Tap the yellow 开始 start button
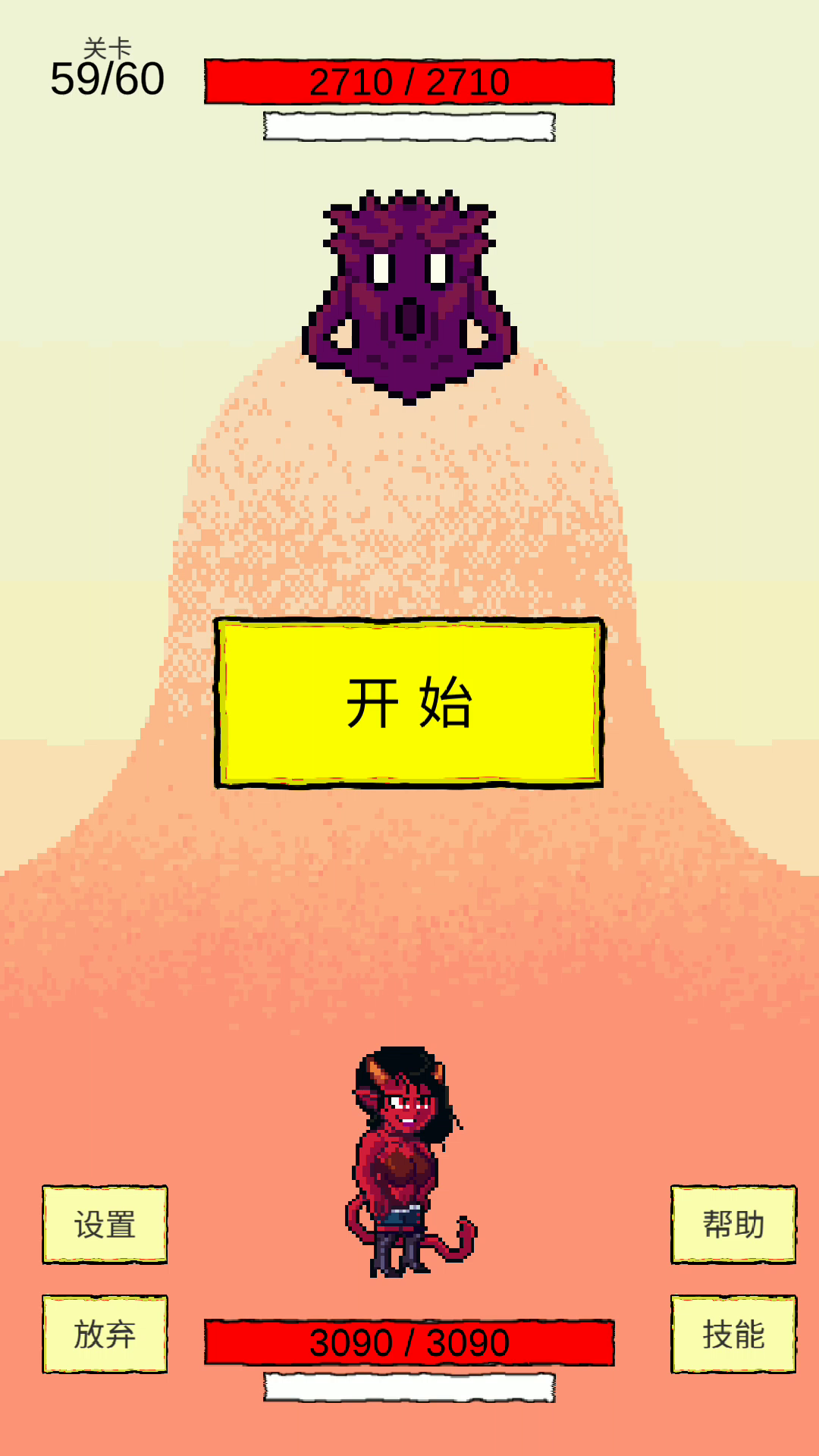The image size is (819, 1456). pyautogui.click(x=409, y=702)
